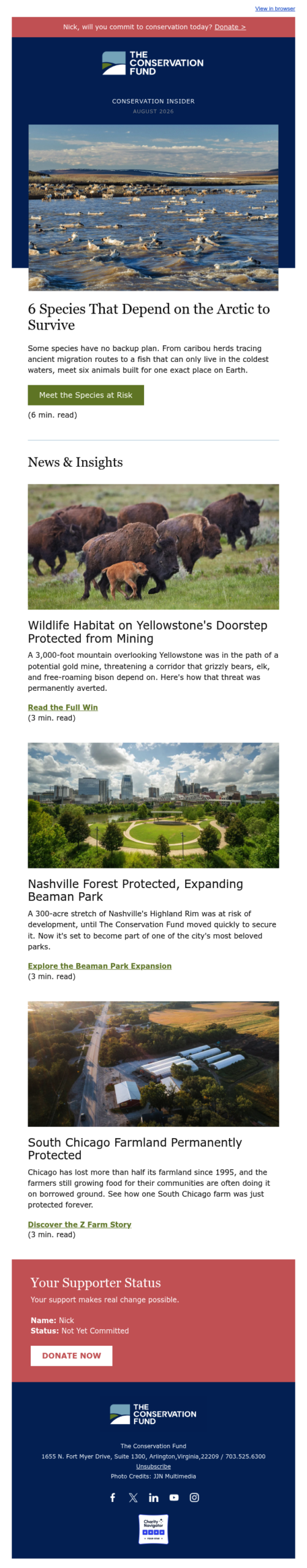Open the X social icon

click(x=133, y=1498)
